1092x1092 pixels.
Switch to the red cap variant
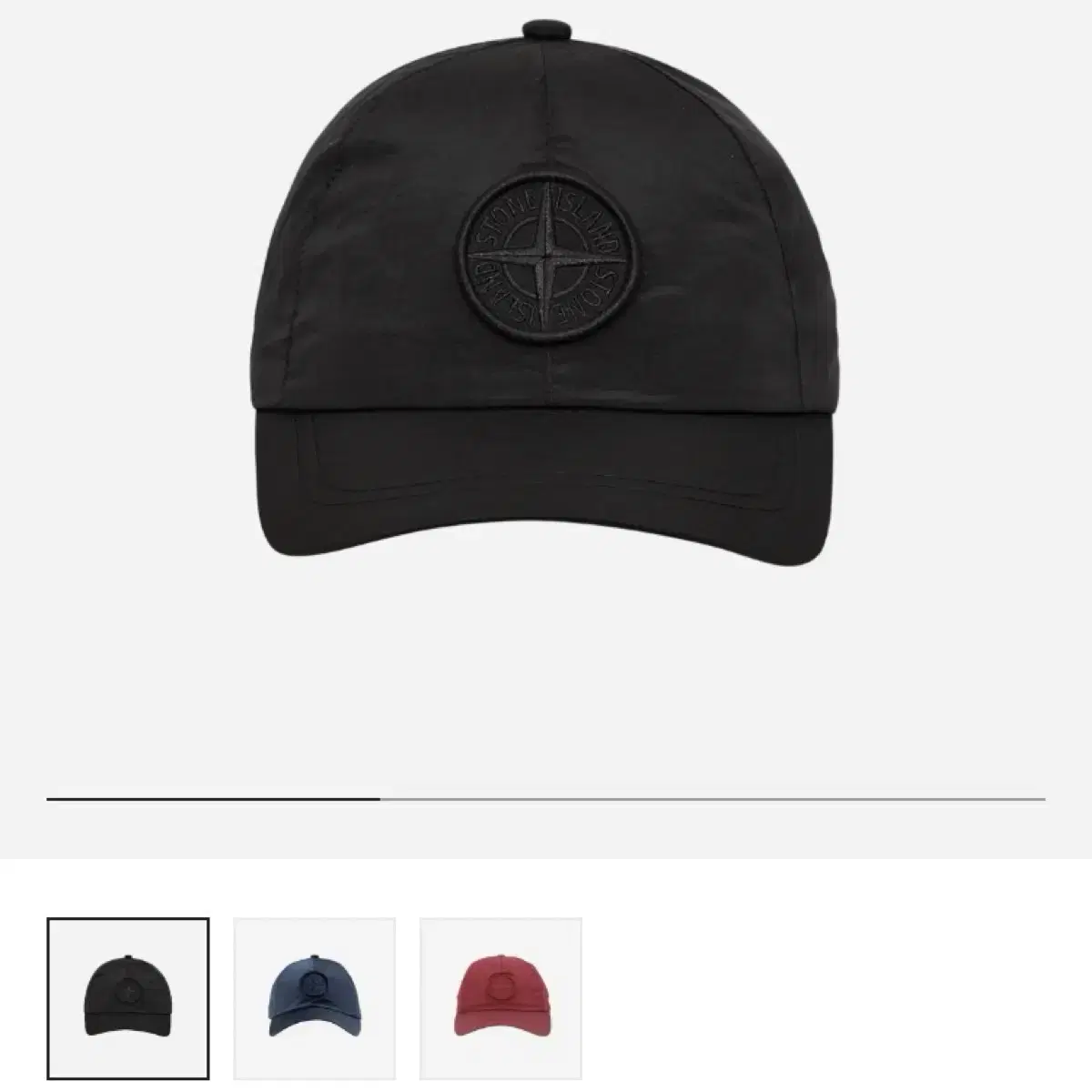coord(500,998)
